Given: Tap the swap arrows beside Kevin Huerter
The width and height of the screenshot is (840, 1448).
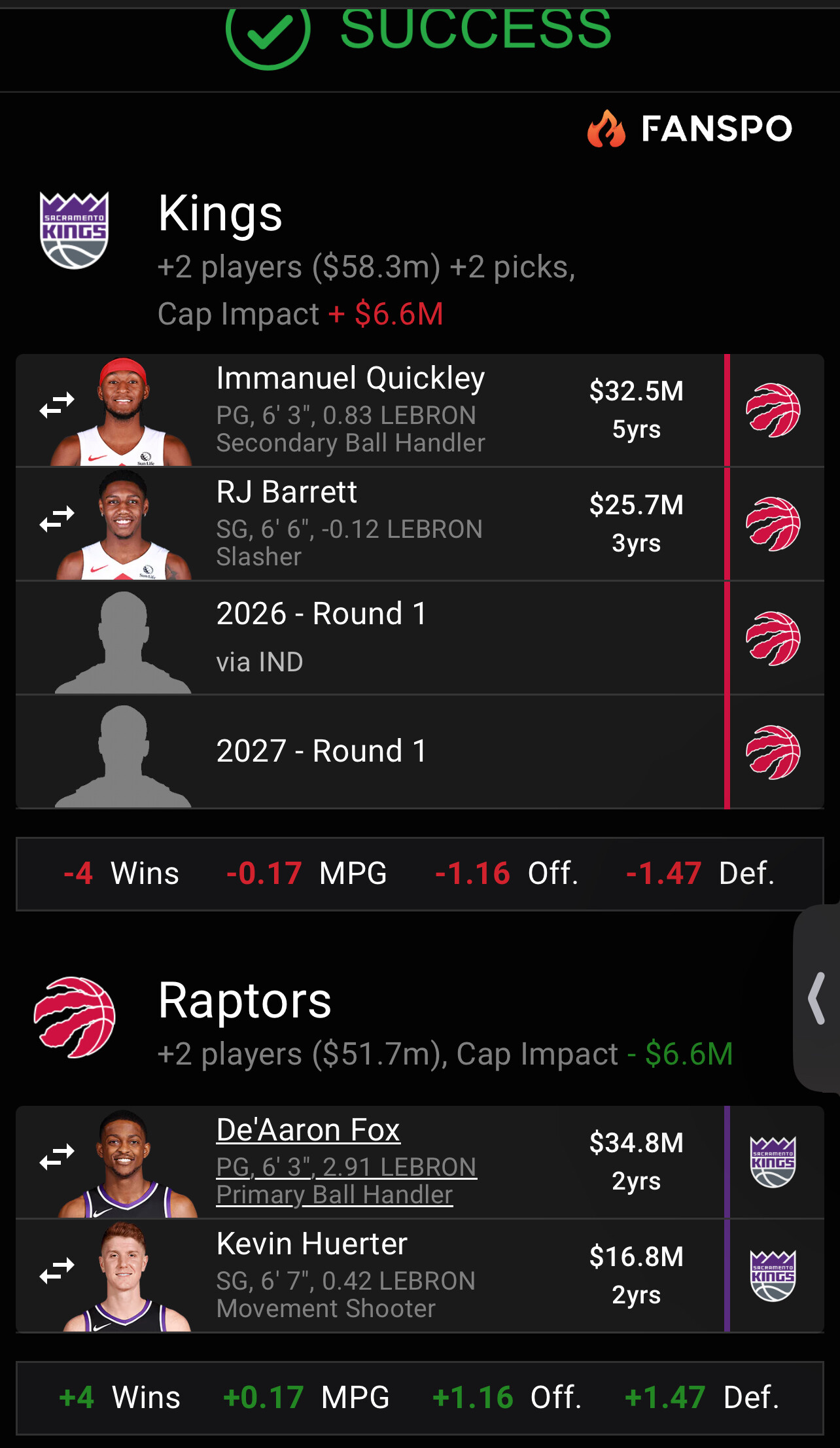Looking at the screenshot, I should pyautogui.click(x=57, y=1271).
